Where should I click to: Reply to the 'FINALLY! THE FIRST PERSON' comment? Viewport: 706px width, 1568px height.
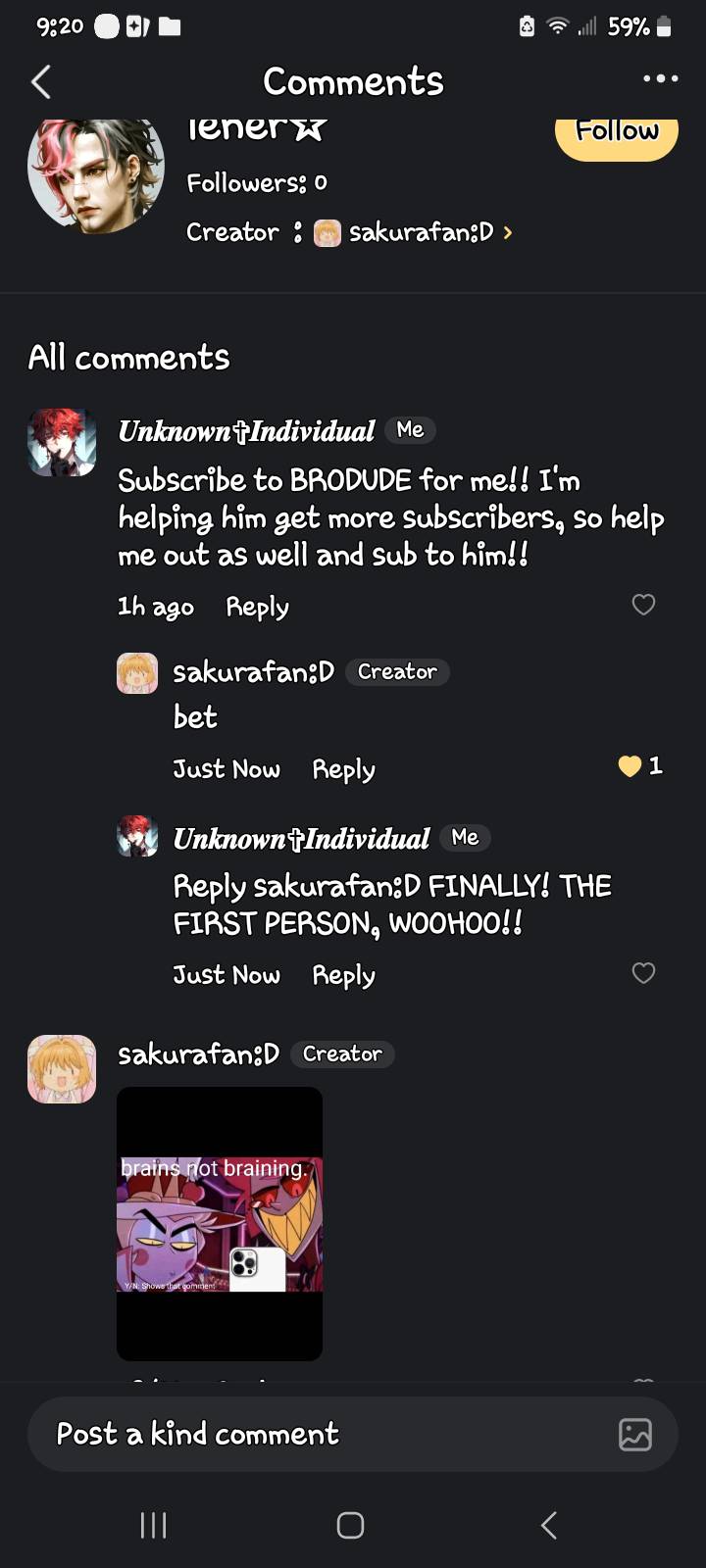[343, 975]
